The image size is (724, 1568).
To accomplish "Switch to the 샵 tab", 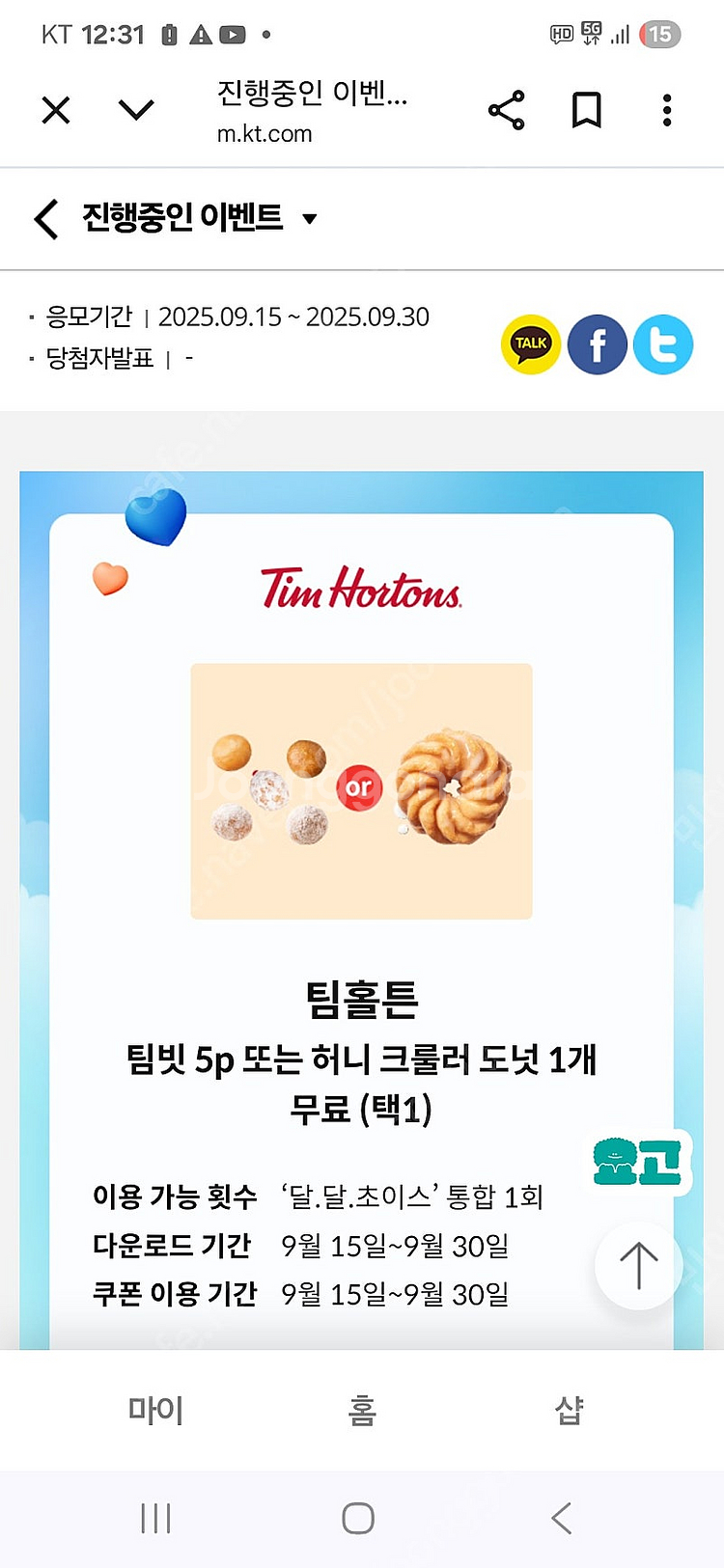I will 569,1411.
